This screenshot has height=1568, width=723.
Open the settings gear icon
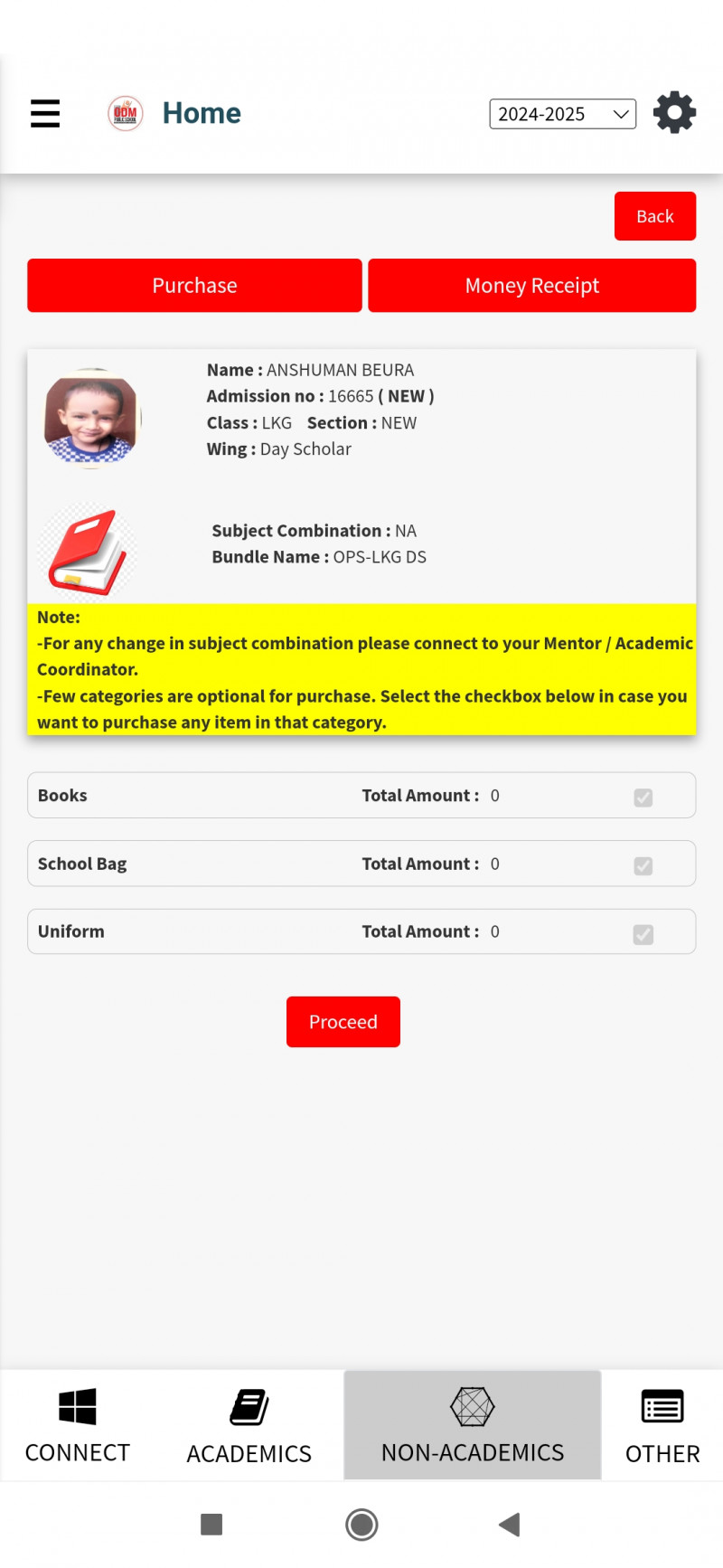pyautogui.click(x=674, y=113)
